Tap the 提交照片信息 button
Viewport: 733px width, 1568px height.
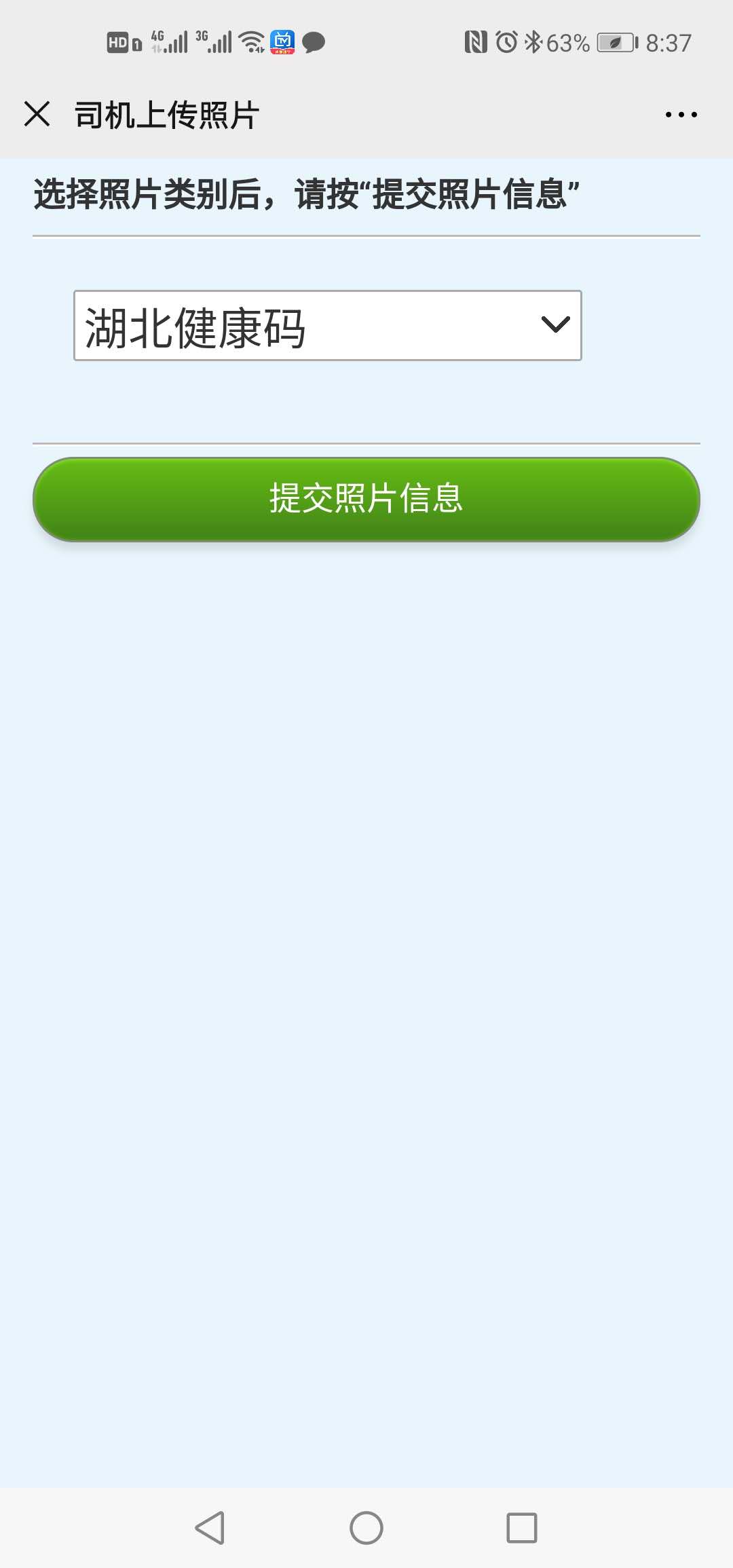coord(366,499)
